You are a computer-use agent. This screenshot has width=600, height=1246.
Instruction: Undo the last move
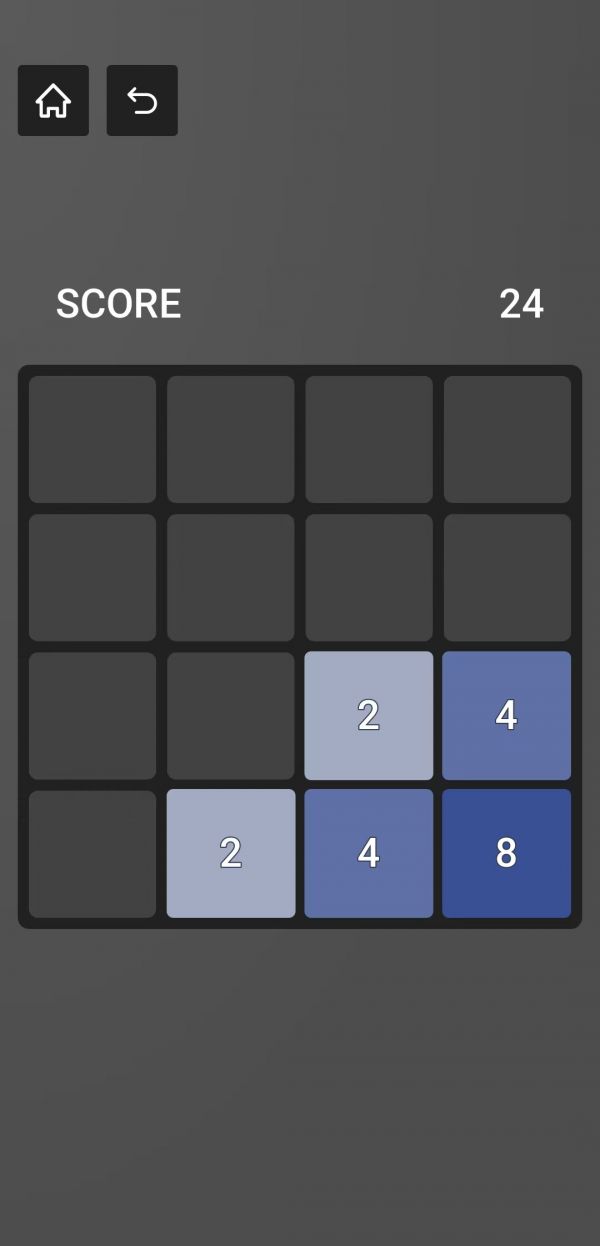click(x=142, y=100)
